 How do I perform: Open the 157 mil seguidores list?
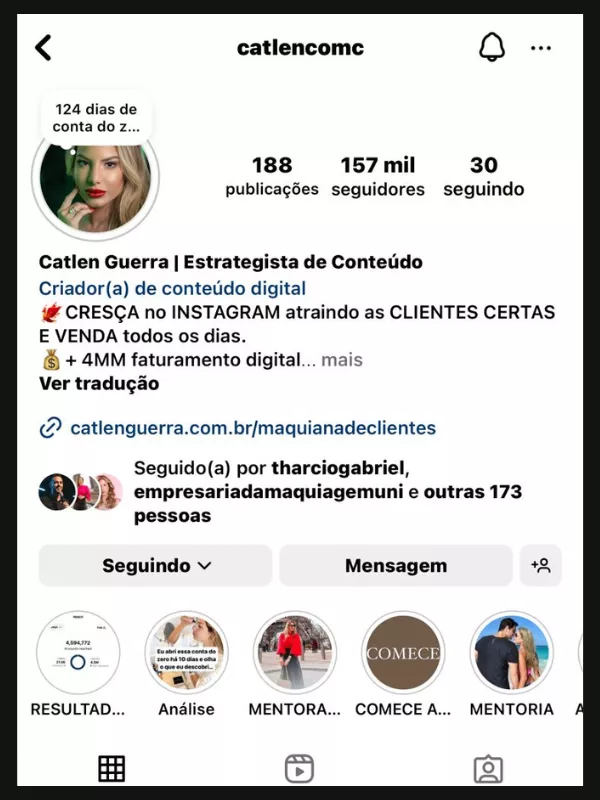[378, 176]
